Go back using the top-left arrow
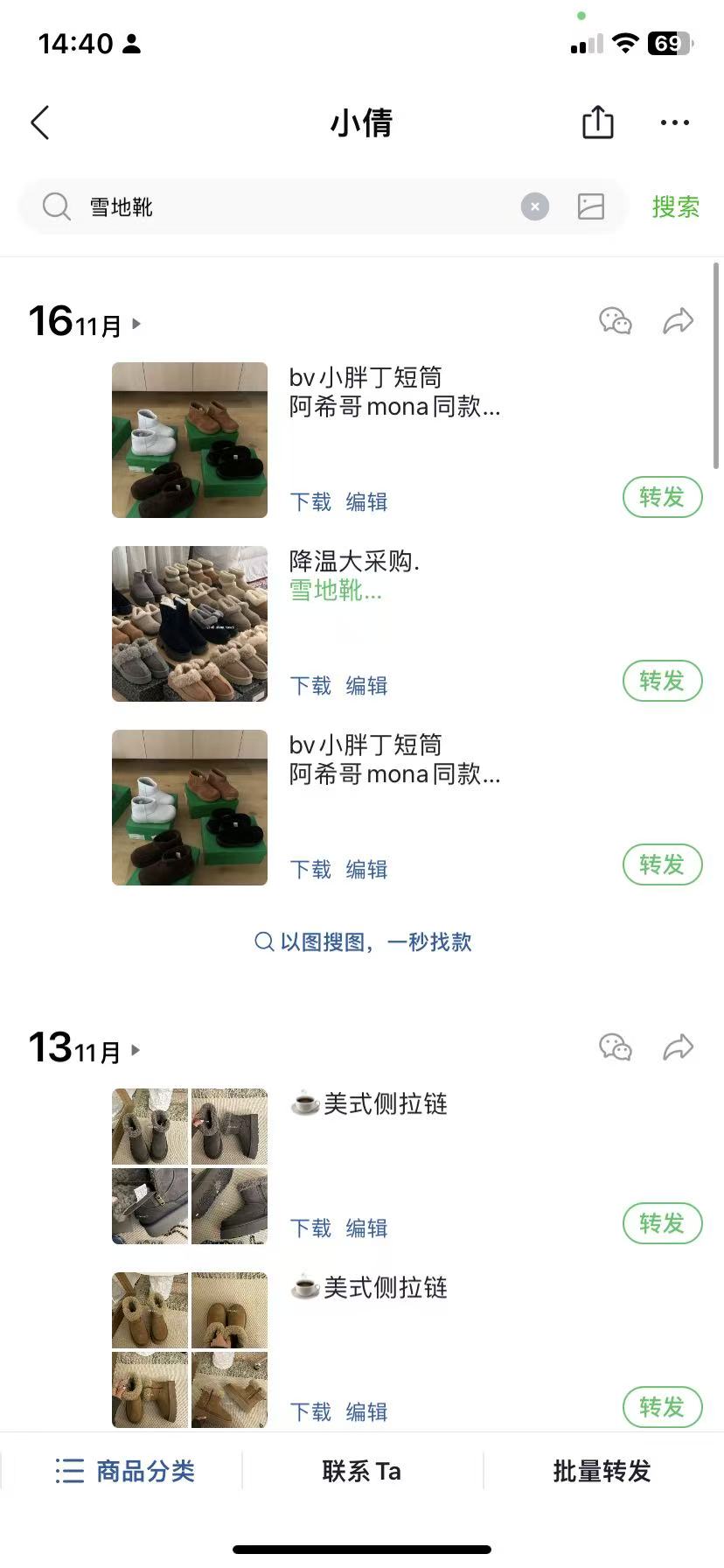This screenshot has height=1568, width=724. point(40,123)
